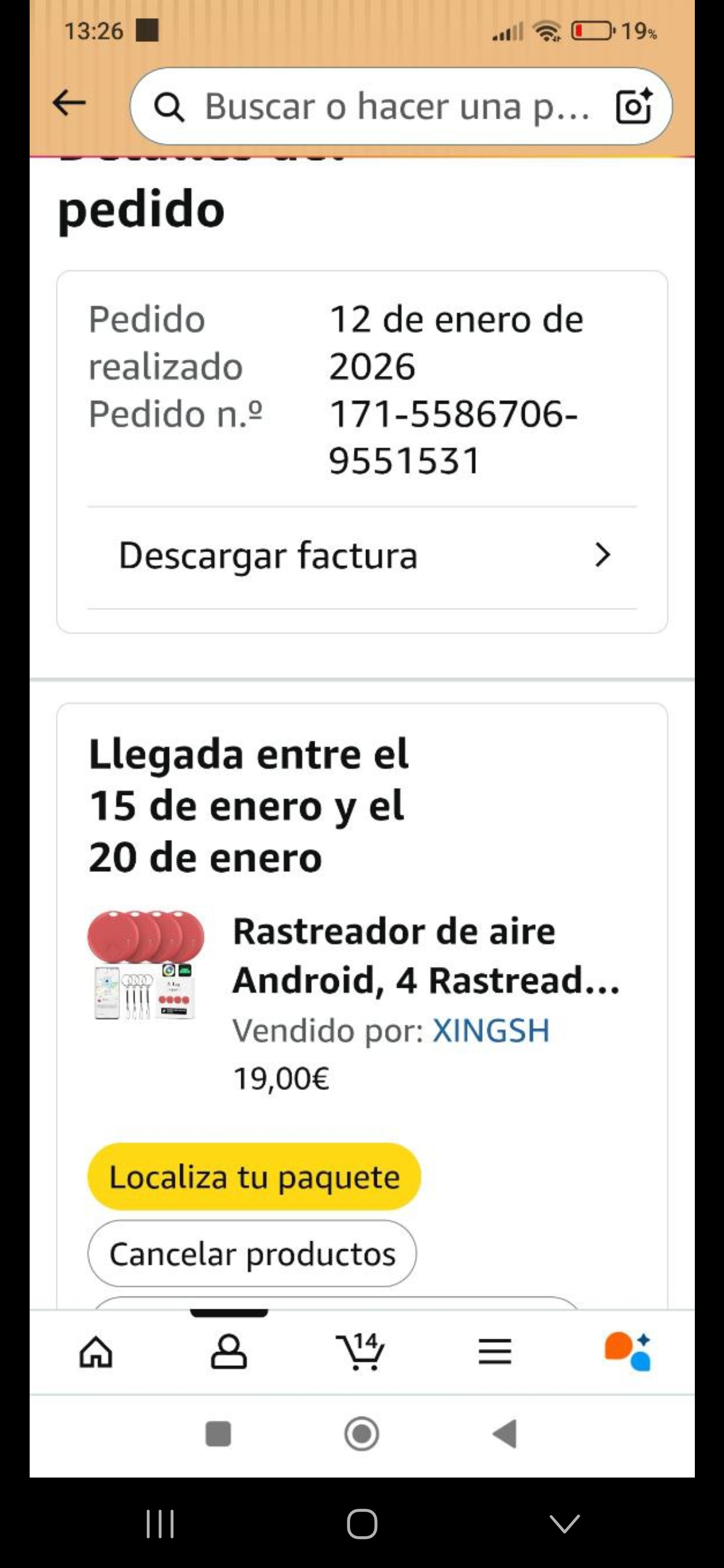Open recent apps via the square button

tap(218, 1434)
